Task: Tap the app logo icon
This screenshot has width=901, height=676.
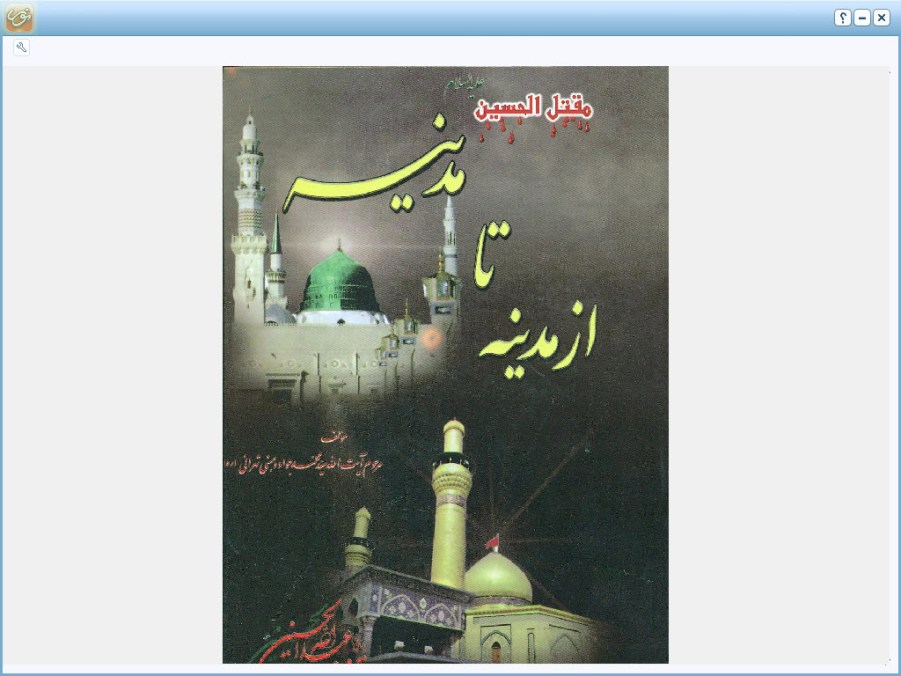Action: [x=19, y=17]
